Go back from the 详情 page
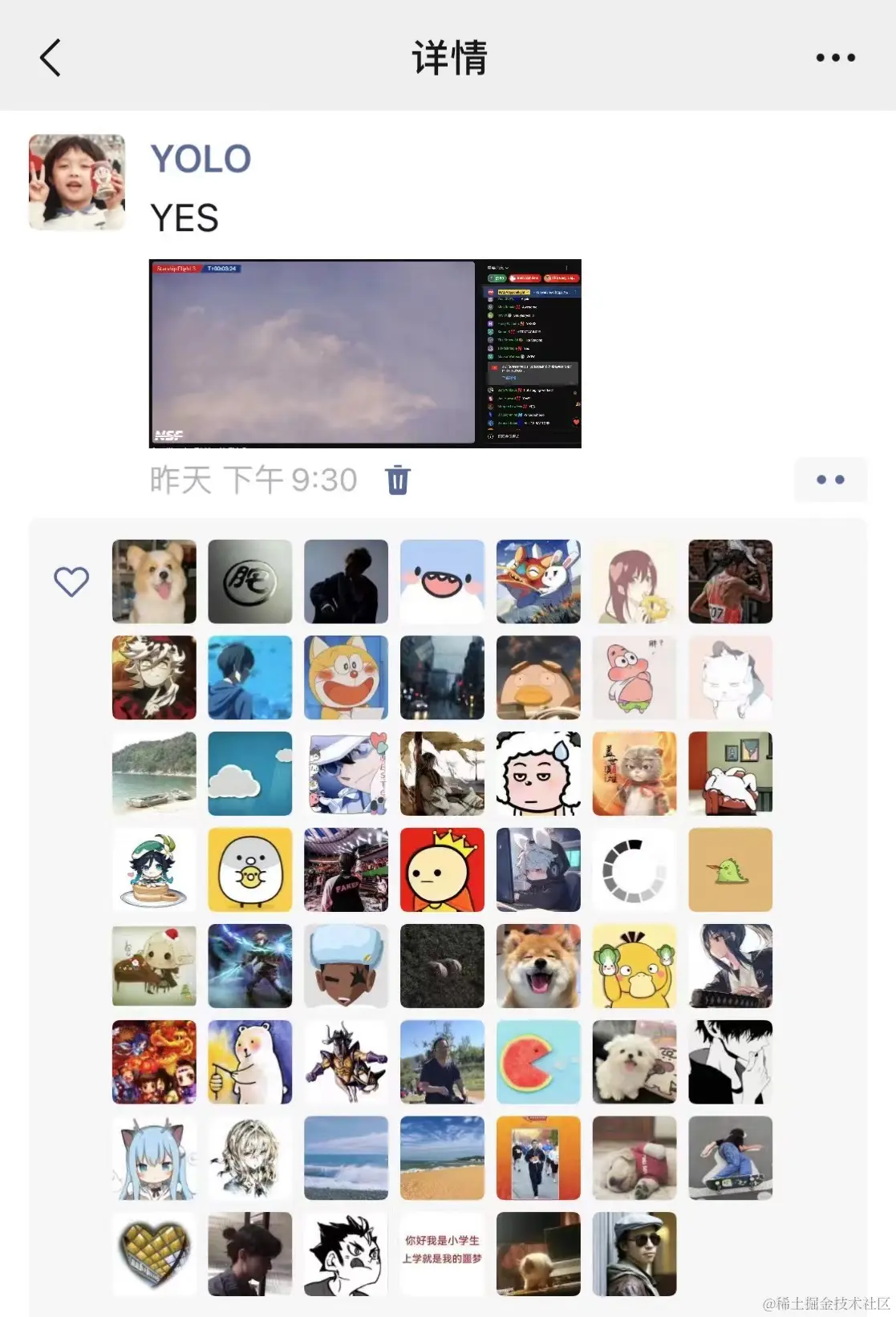The width and height of the screenshot is (896, 1317). point(50,58)
